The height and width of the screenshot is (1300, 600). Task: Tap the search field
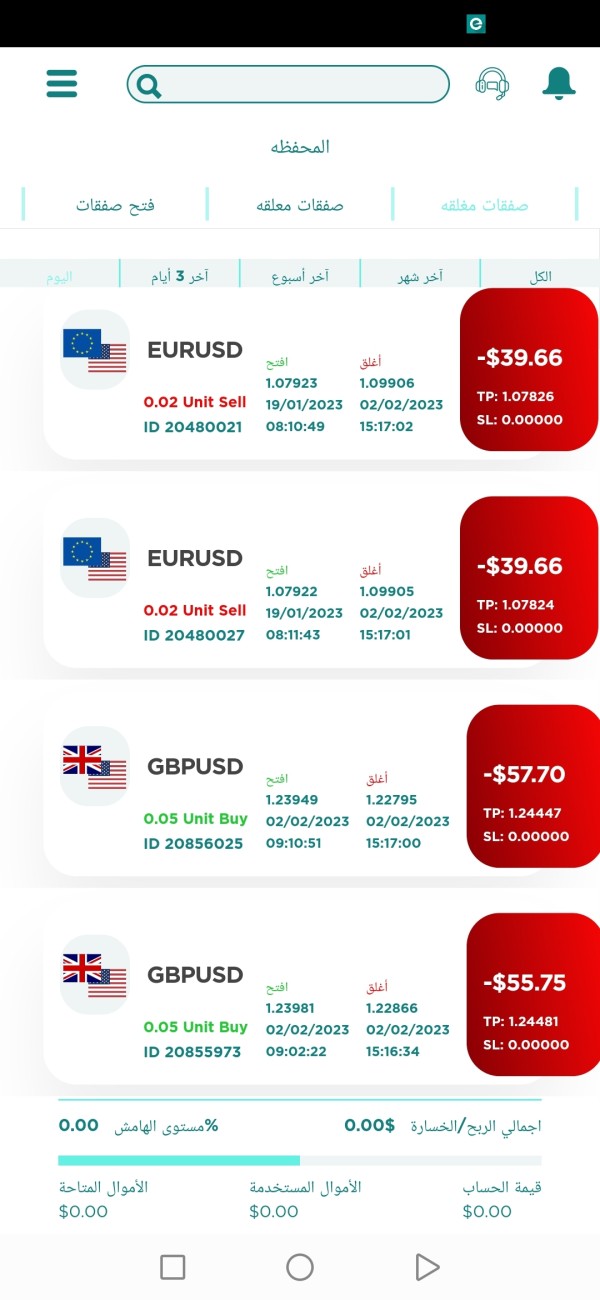click(288, 85)
